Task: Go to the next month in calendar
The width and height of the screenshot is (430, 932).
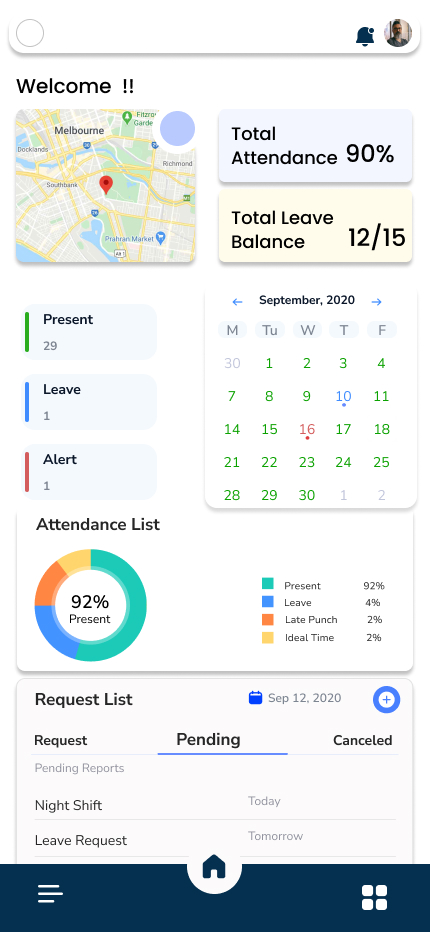Action: pyautogui.click(x=376, y=302)
